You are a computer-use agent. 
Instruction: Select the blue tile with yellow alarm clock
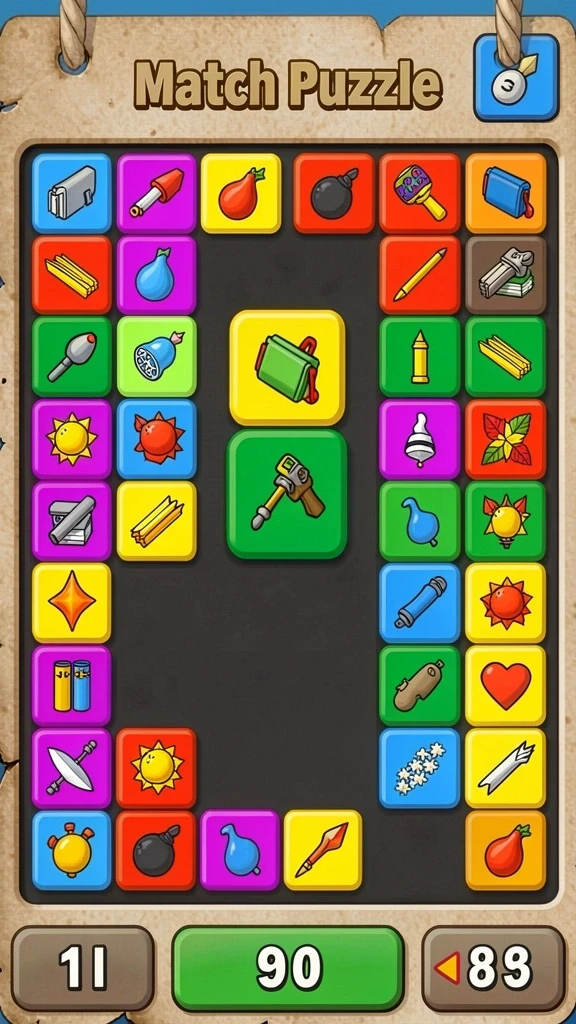[x=71, y=850]
